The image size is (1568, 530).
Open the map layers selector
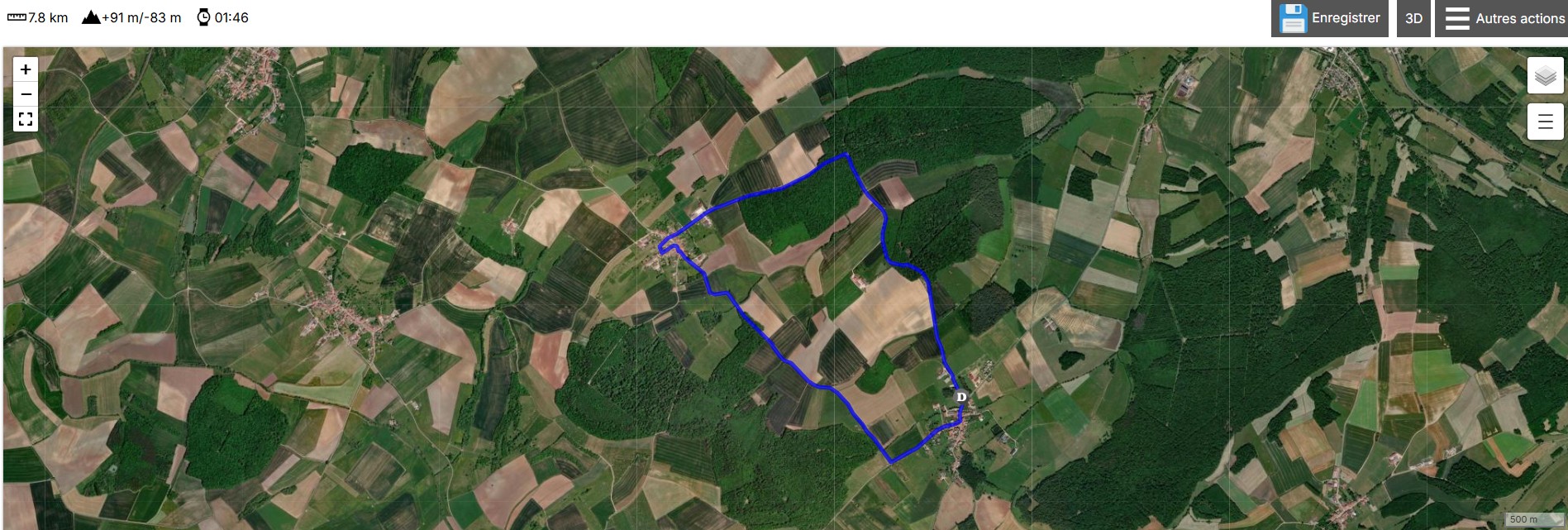pyautogui.click(x=1545, y=76)
